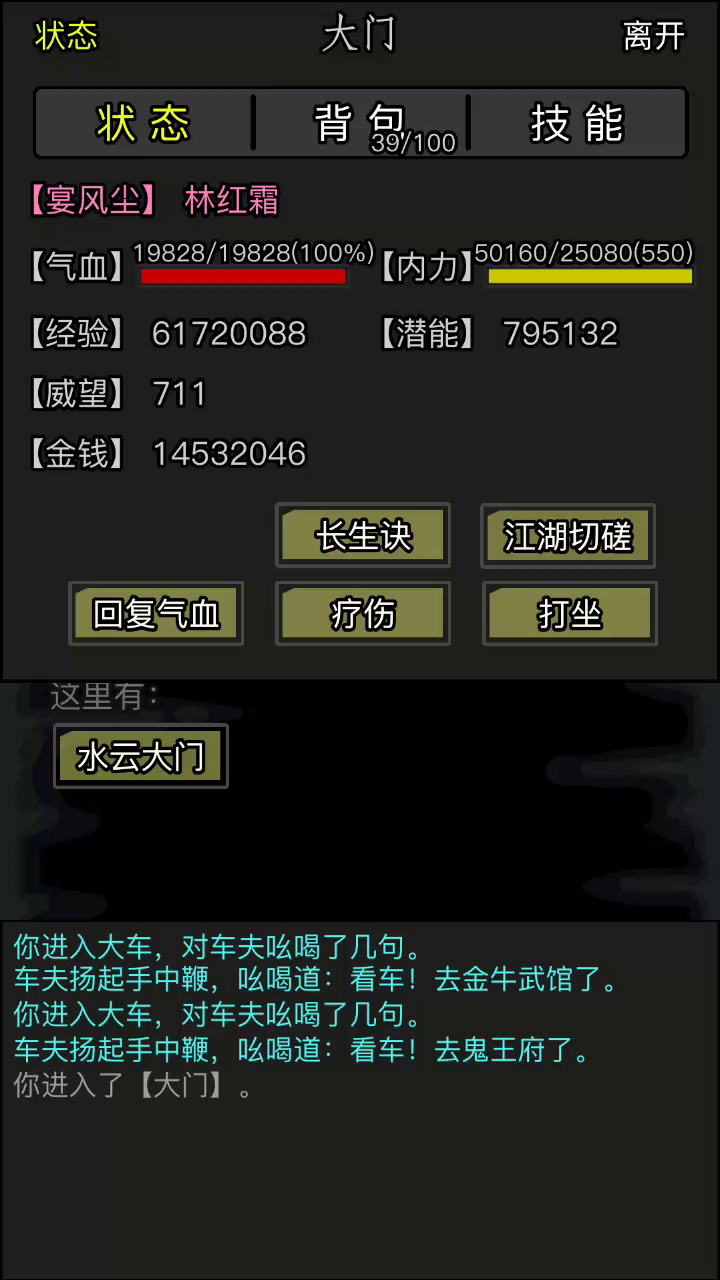
Task: Tap the 状态 button in the top corner
Action: click(x=66, y=36)
